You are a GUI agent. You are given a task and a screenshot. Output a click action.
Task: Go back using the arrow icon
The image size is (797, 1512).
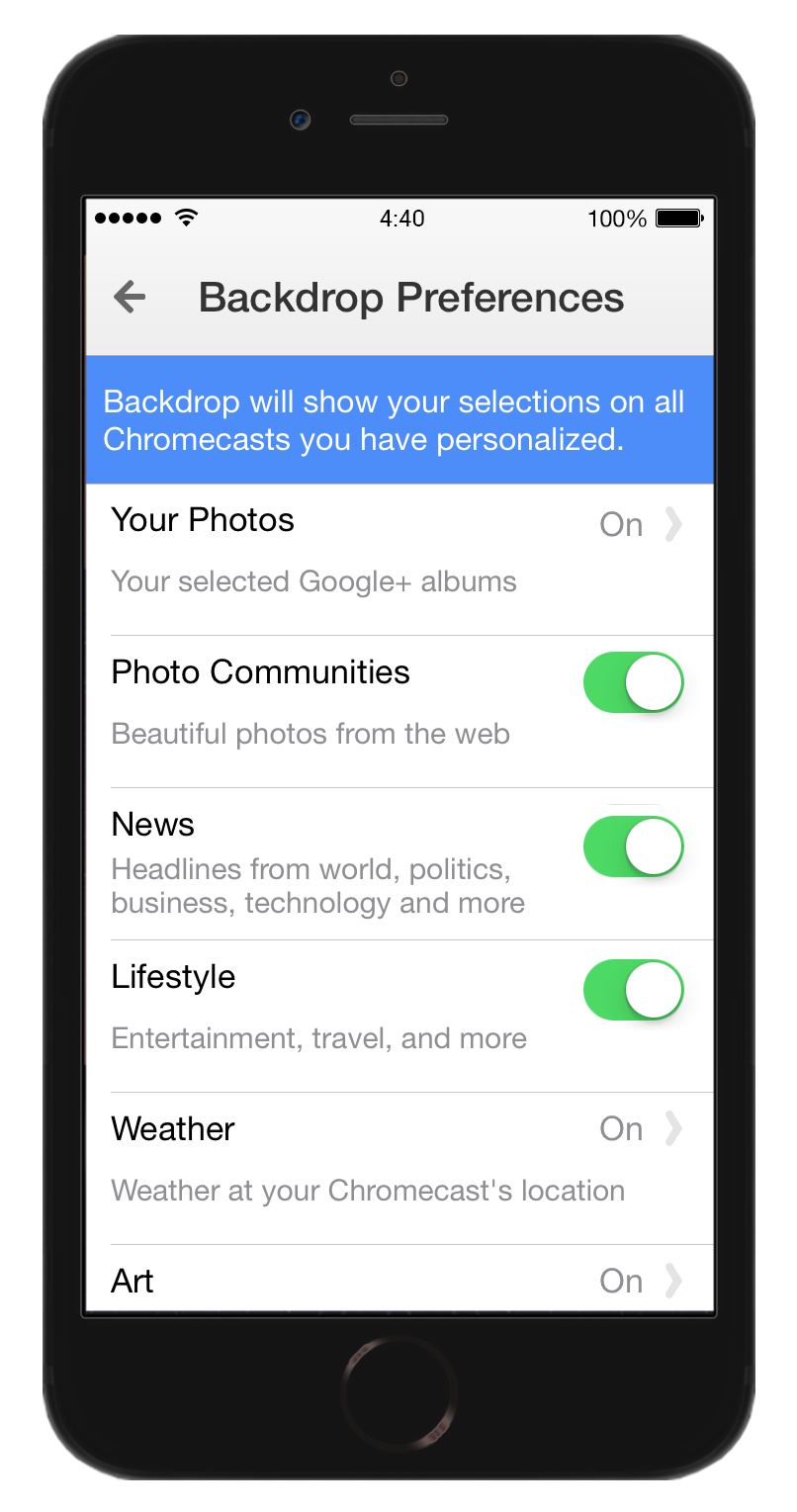click(x=130, y=297)
